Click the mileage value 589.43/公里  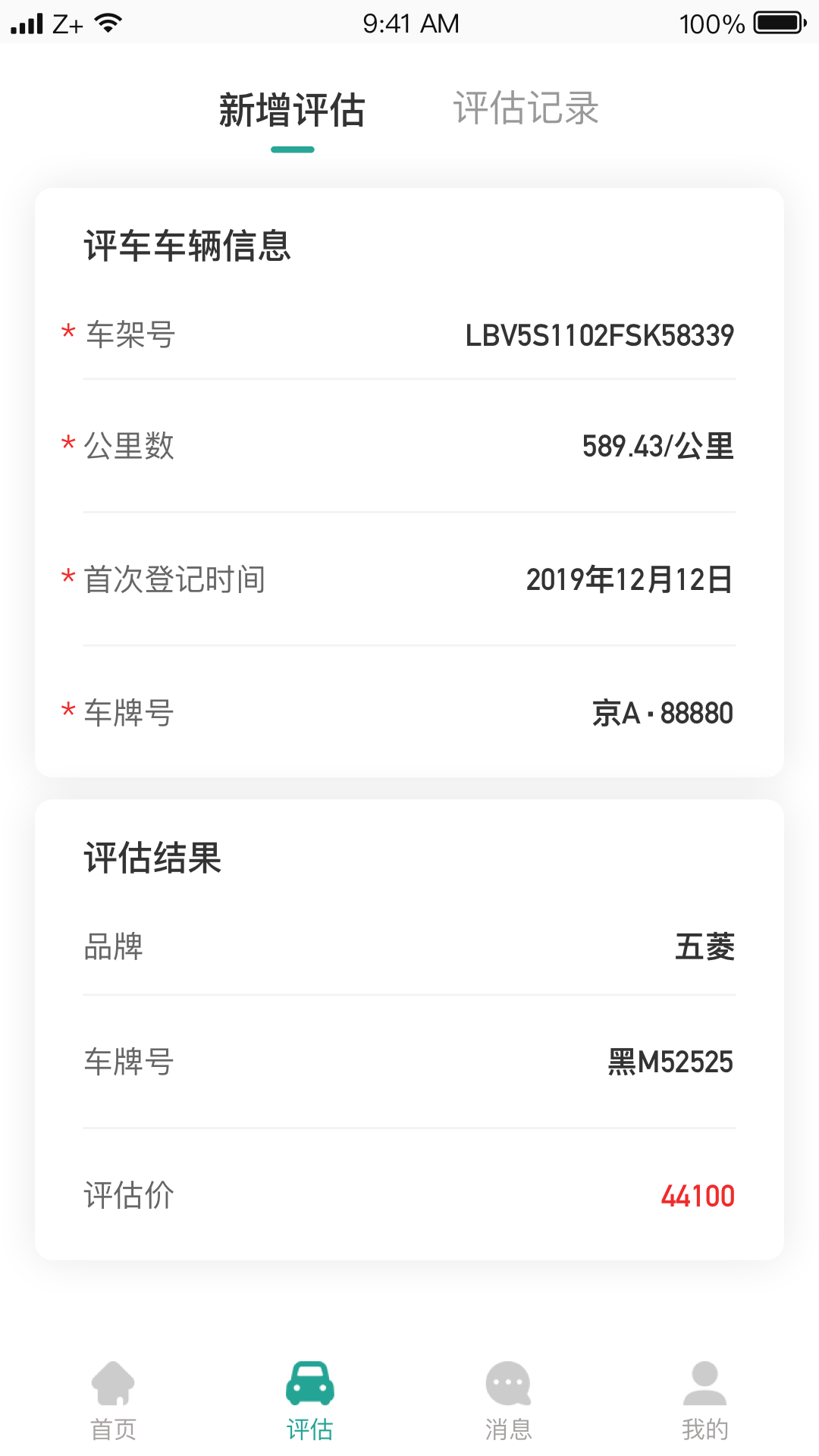(658, 447)
